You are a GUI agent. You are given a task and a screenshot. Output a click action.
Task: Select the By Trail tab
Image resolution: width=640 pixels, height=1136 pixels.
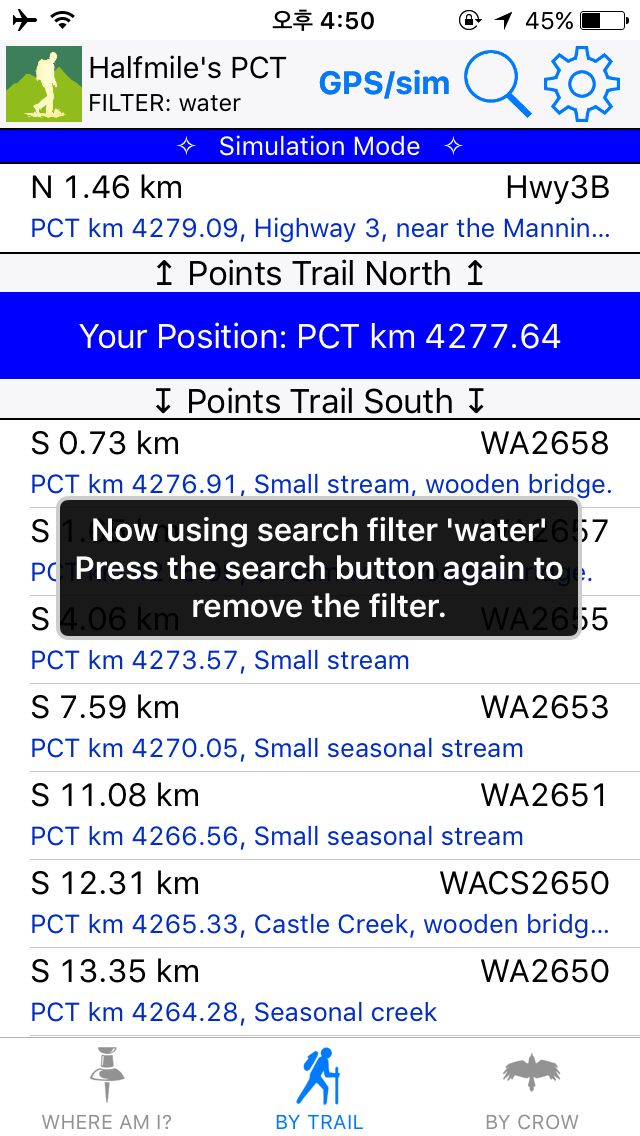coord(319,1087)
